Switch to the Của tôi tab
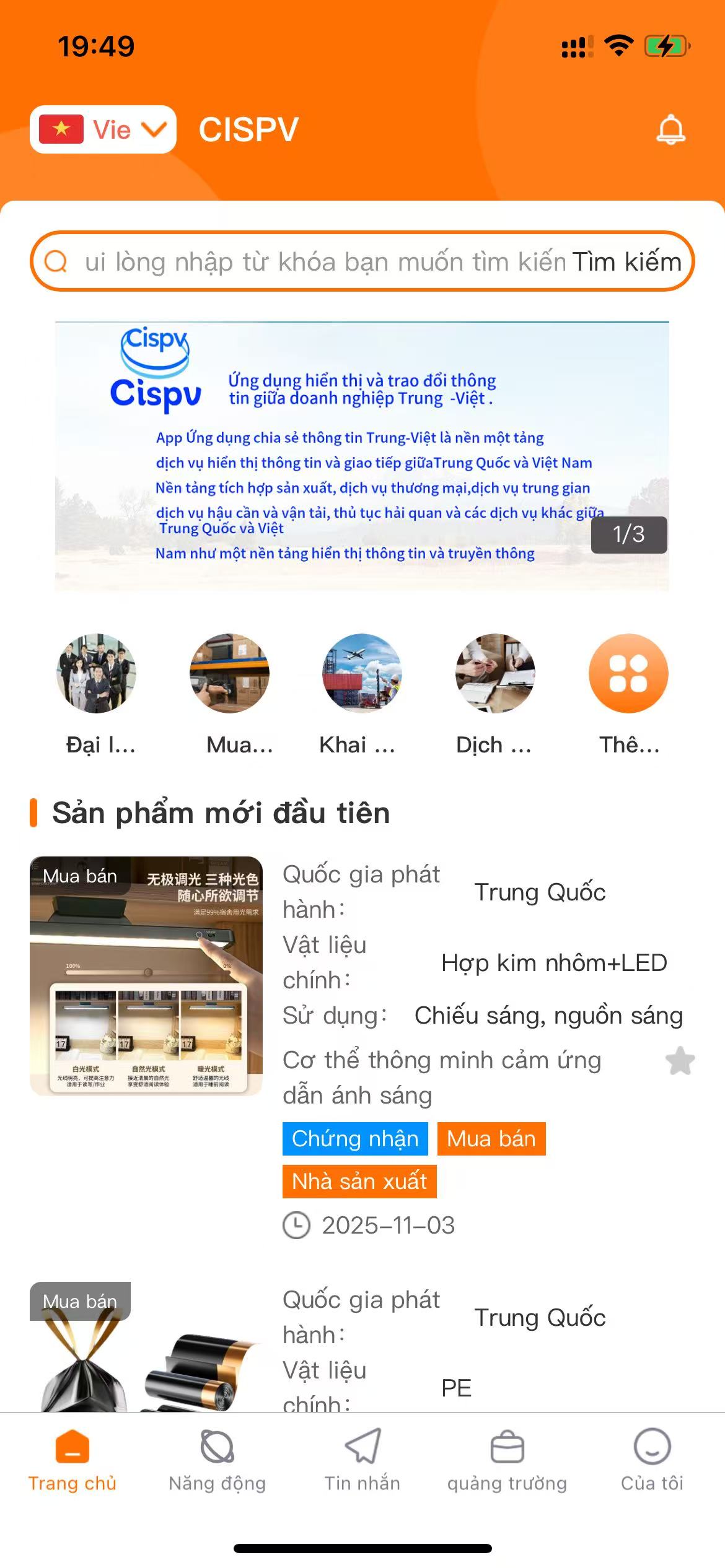This screenshot has height=1568, width=725. coord(652,1460)
